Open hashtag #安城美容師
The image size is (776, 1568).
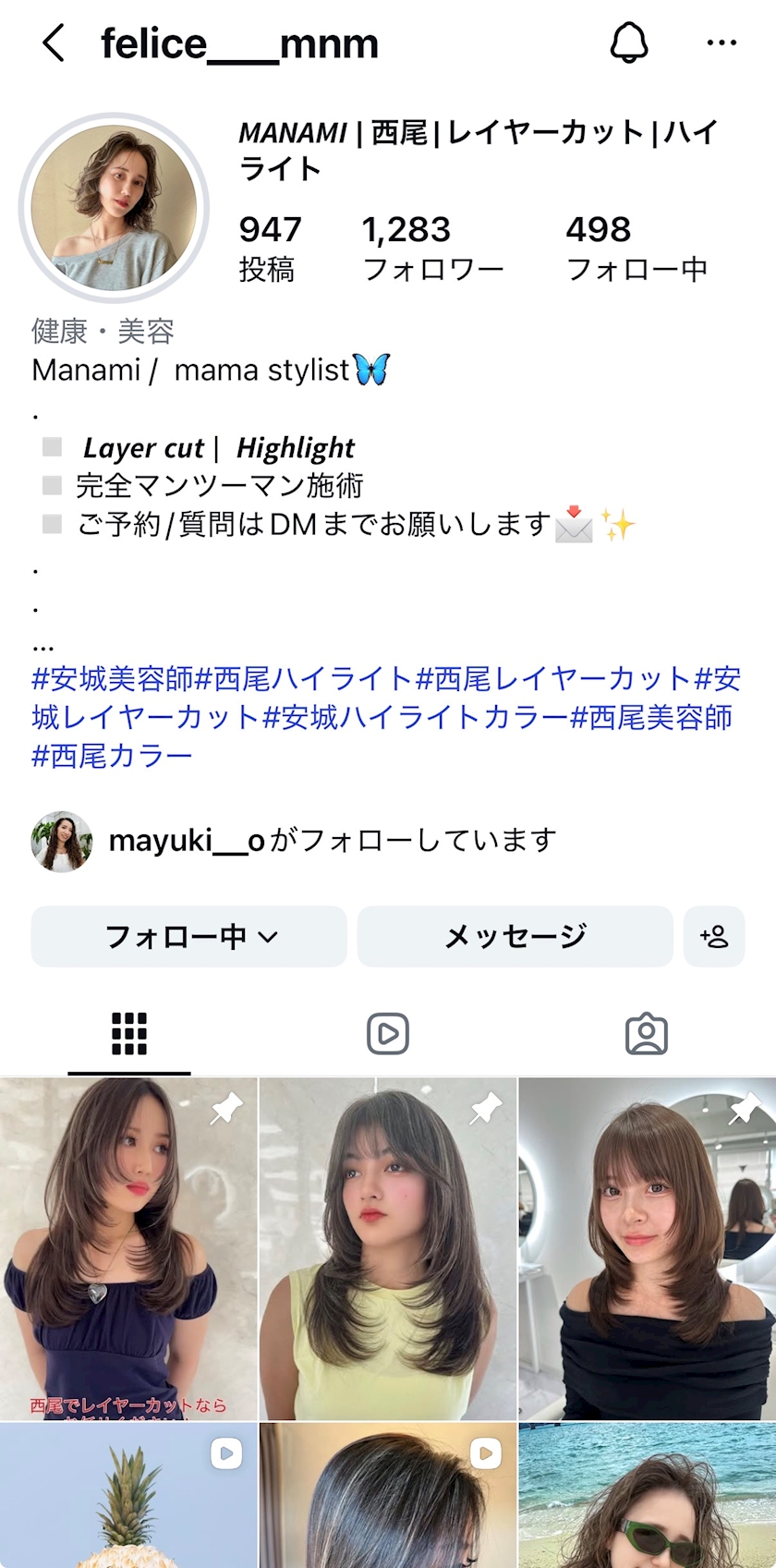(x=112, y=679)
